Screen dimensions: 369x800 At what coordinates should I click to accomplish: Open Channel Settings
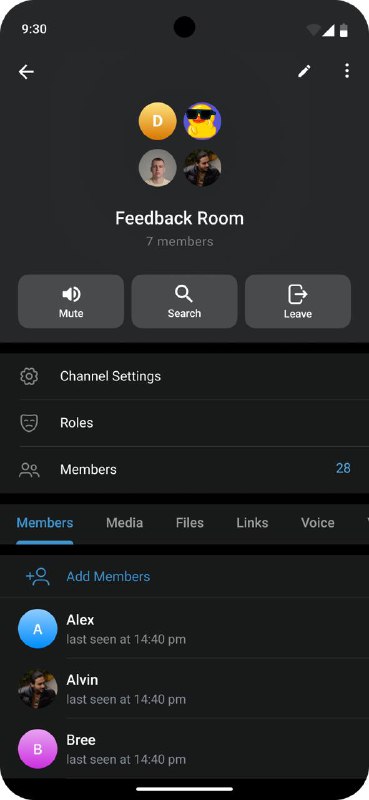pos(184,376)
